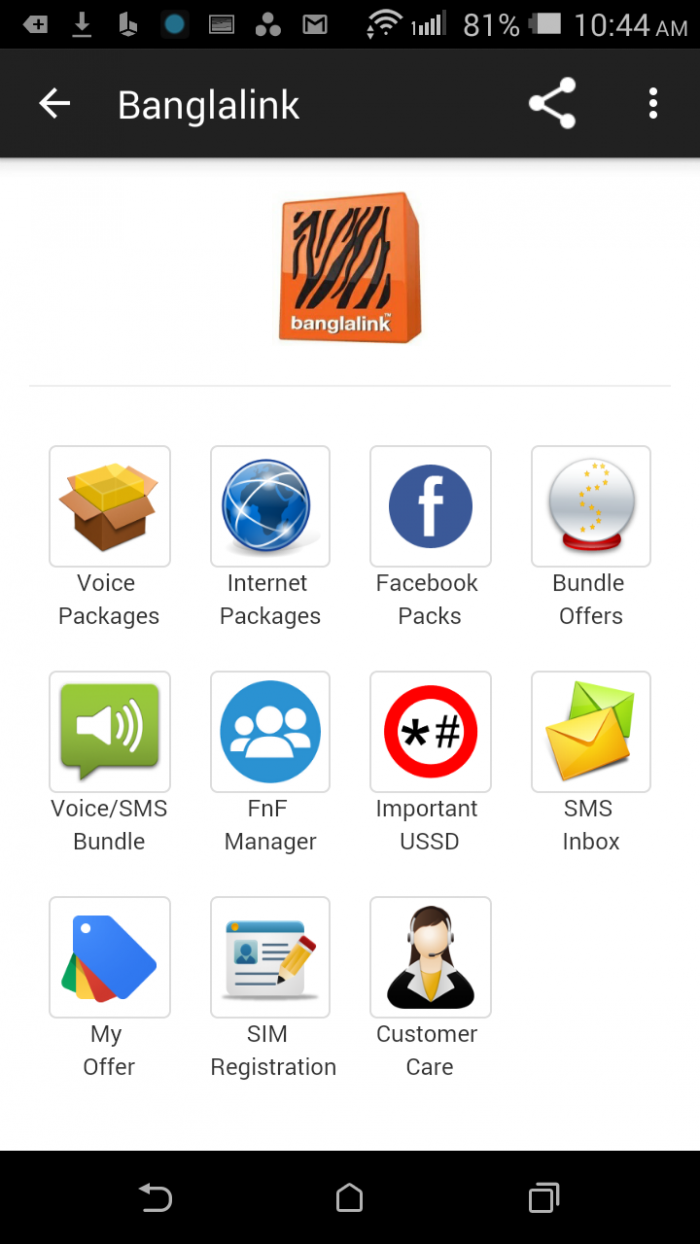Open SMS Inbox
The height and width of the screenshot is (1244, 700).
point(591,732)
